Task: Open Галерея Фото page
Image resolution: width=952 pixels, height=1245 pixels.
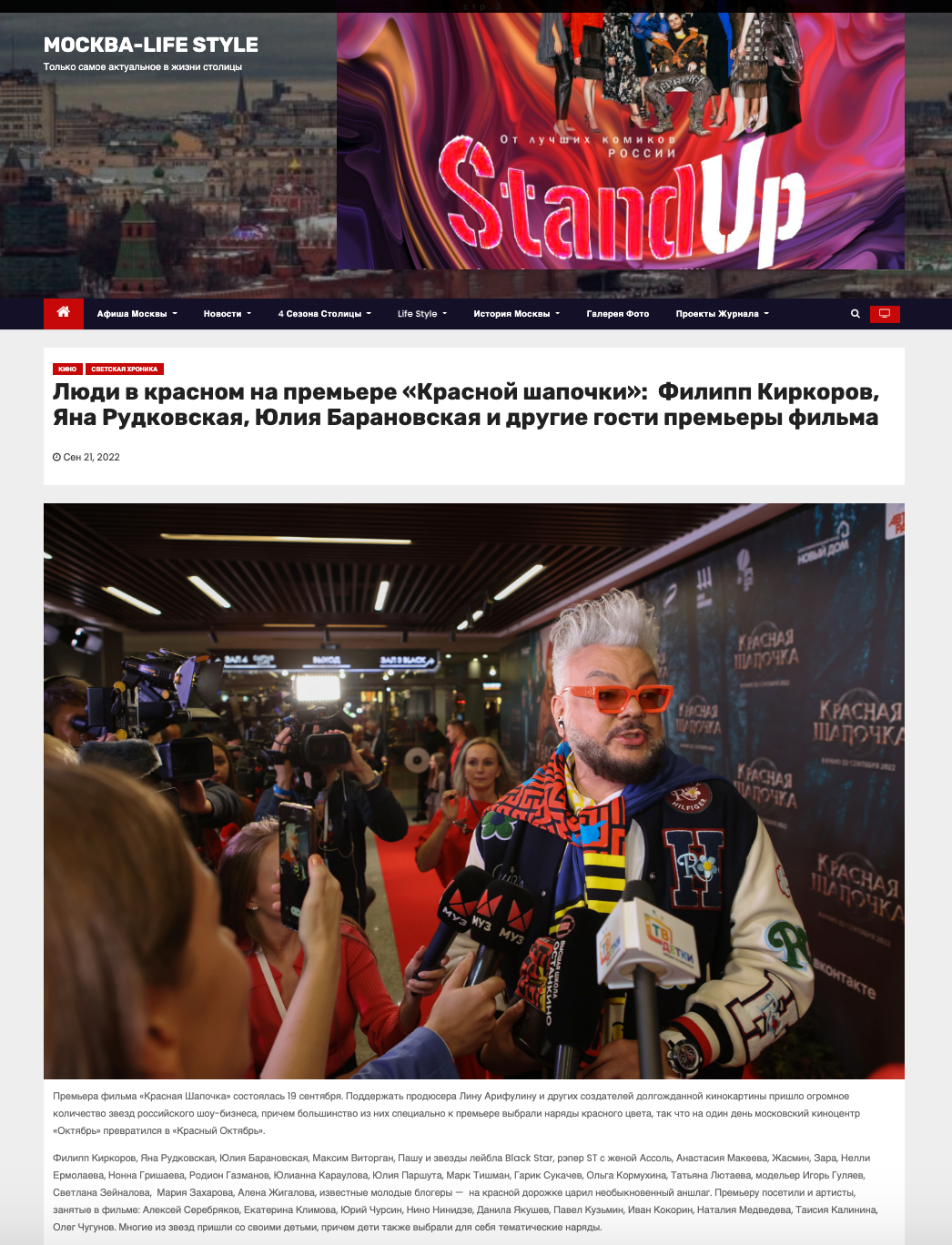Action: tap(617, 314)
